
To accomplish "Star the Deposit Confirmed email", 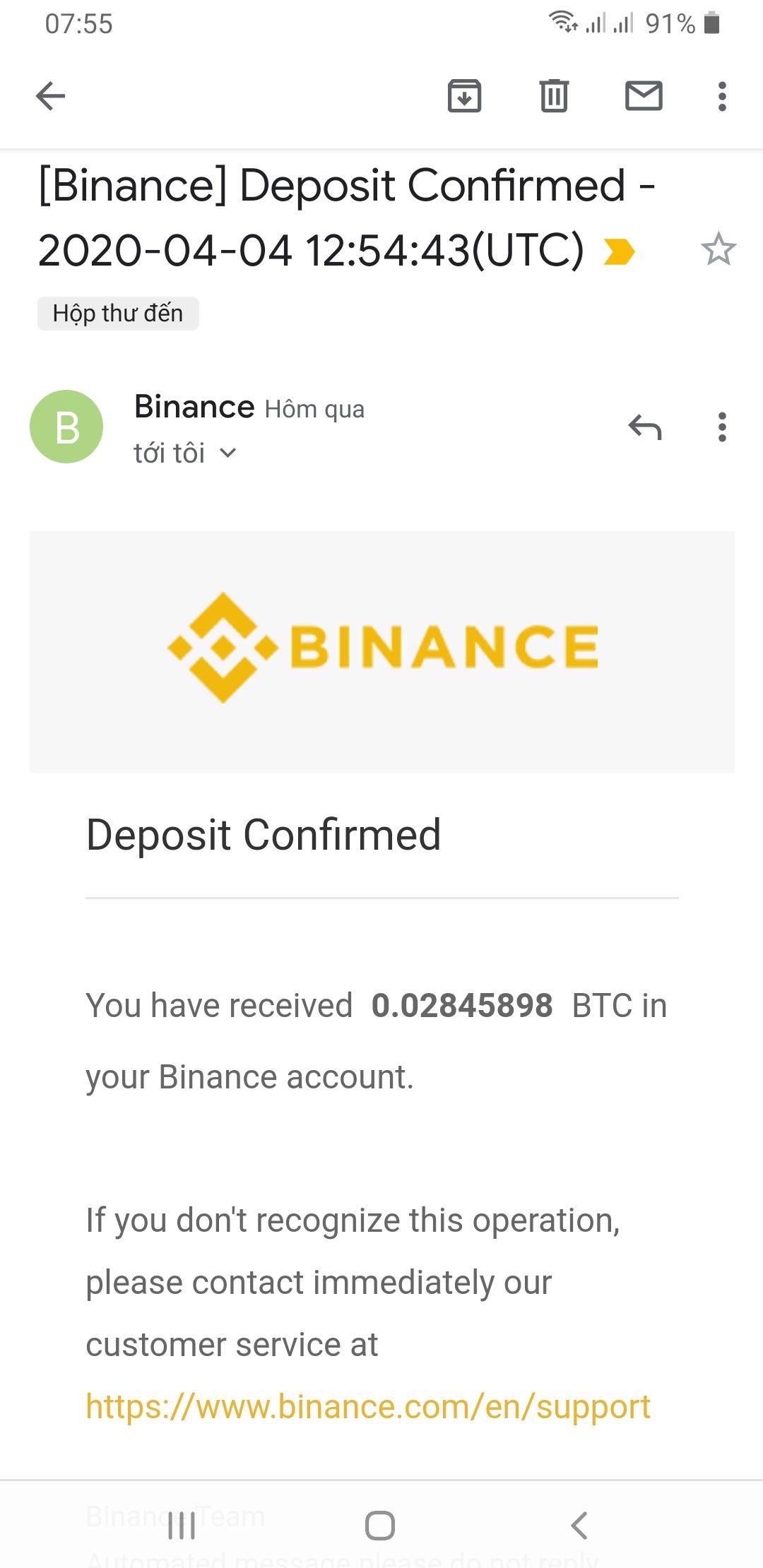I will (x=718, y=249).
